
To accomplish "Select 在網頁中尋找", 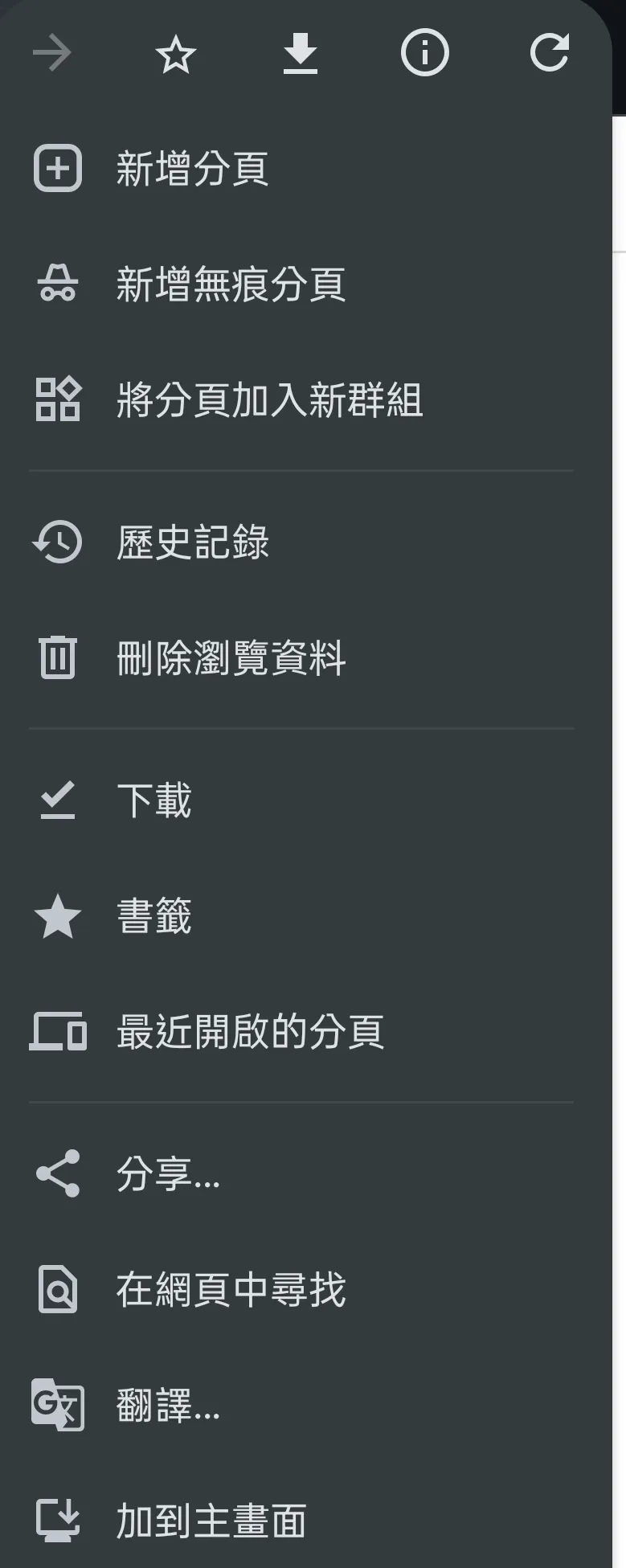I will click(x=230, y=1290).
